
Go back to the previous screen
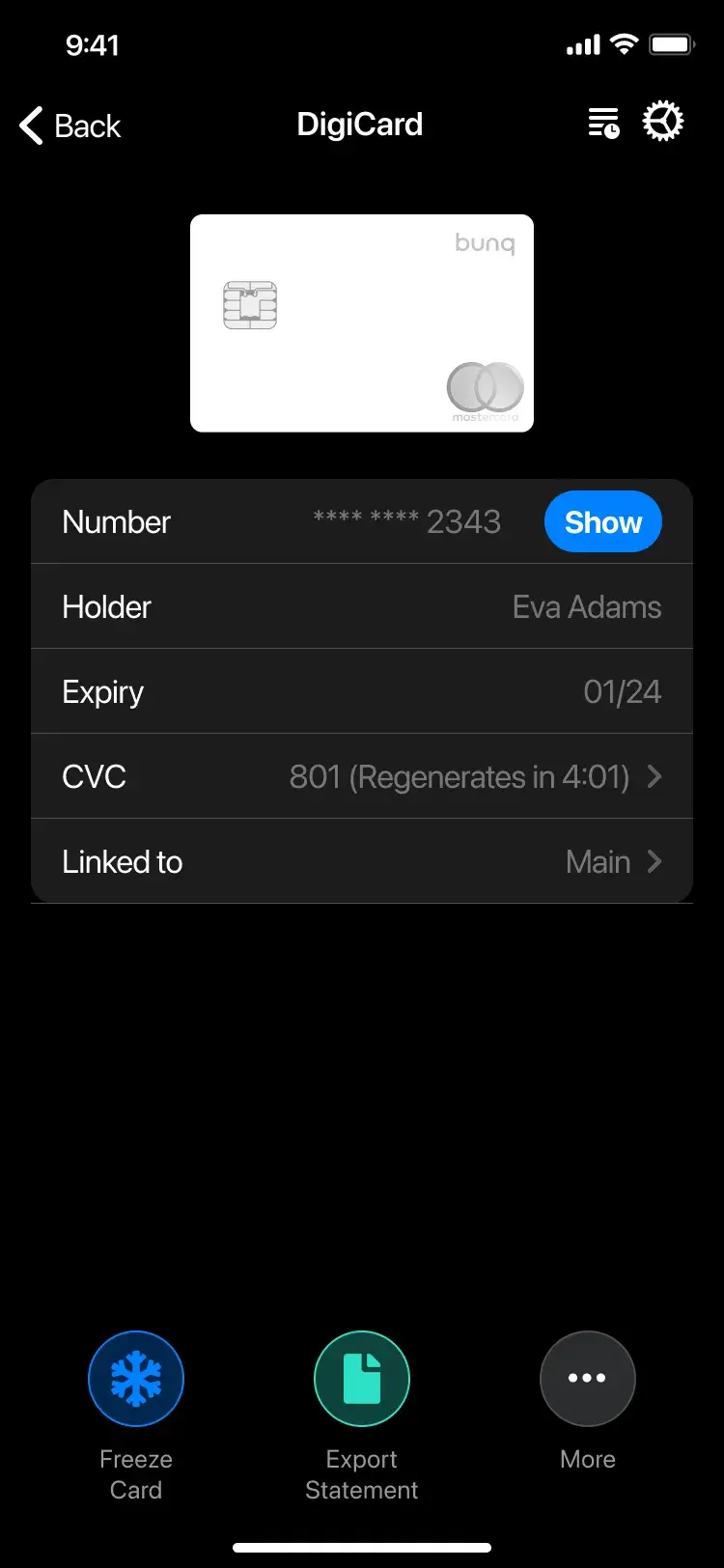(x=70, y=126)
